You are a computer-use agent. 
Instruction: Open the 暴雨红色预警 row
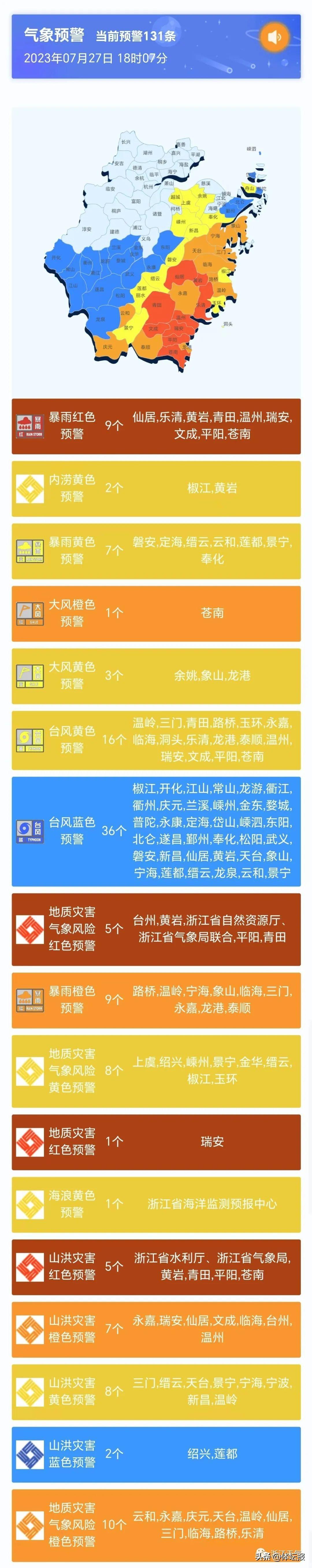coord(156,425)
